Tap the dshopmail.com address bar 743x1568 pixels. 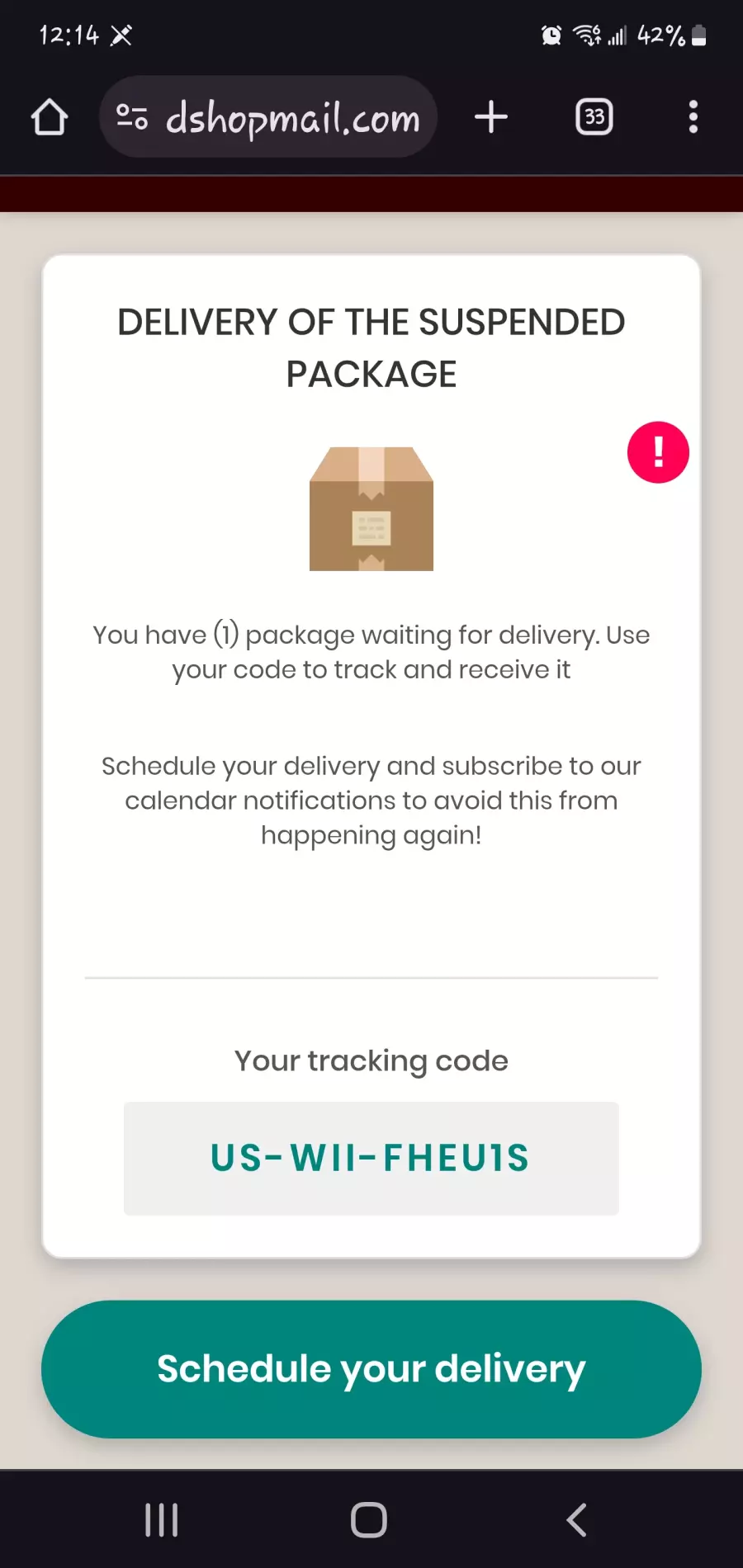[x=268, y=117]
